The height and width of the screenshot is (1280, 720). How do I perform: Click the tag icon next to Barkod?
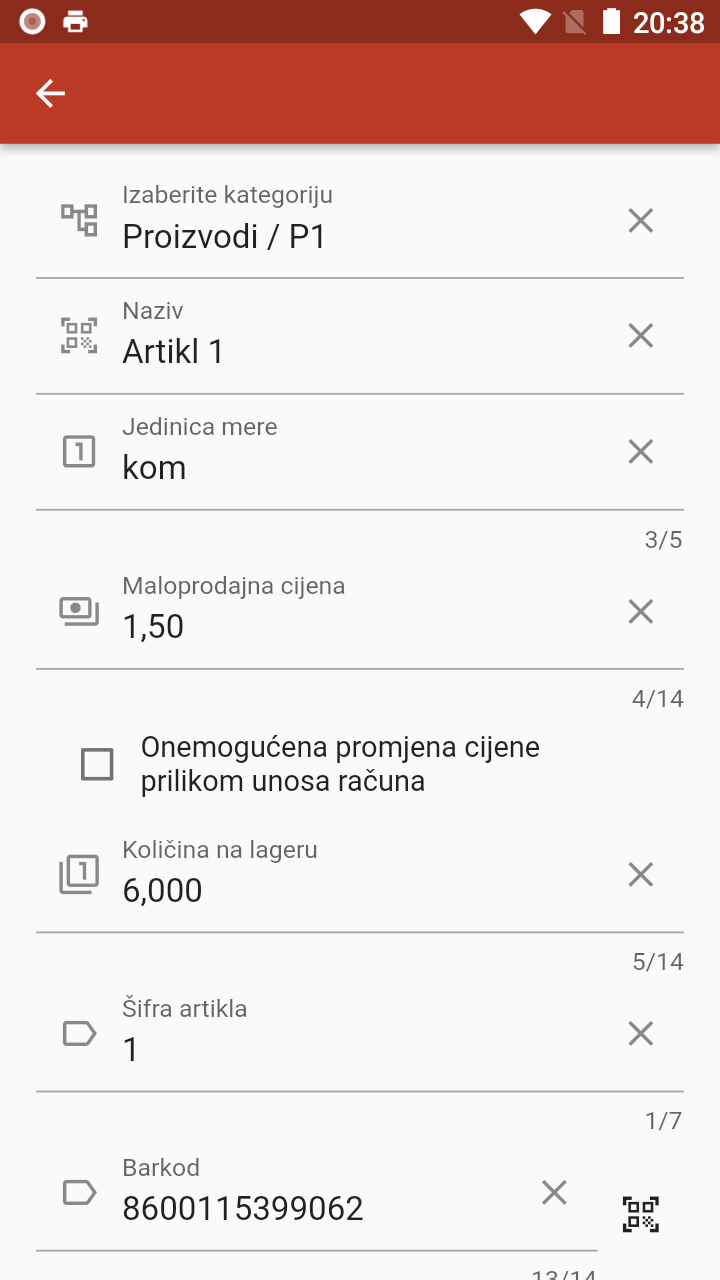click(78, 1191)
